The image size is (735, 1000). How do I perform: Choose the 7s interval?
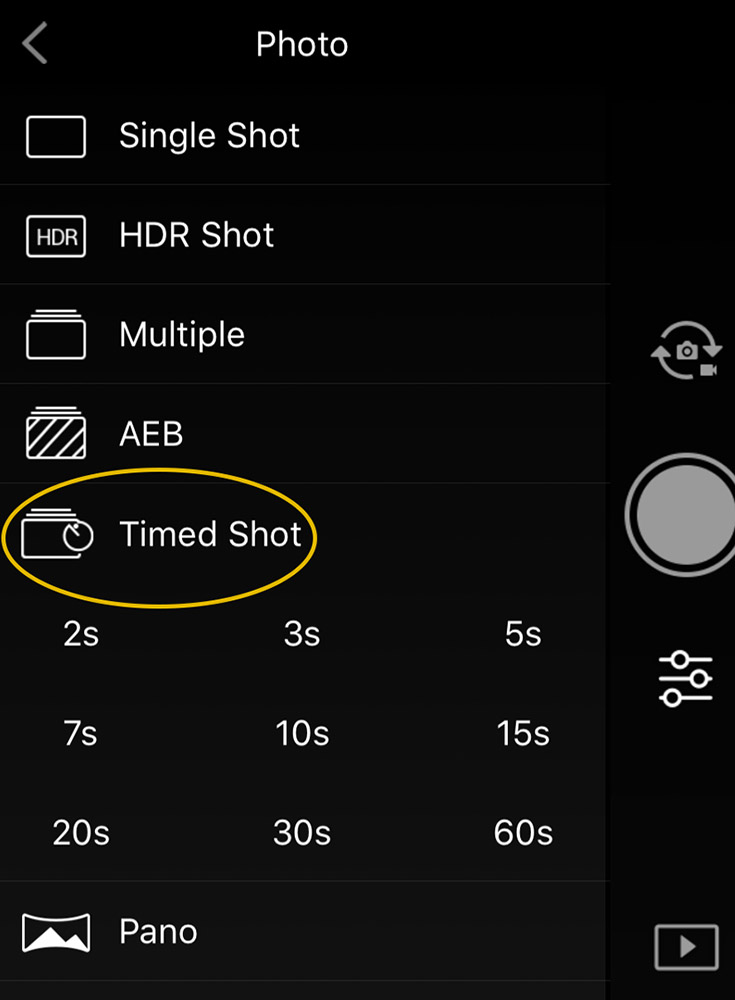pyautogui.click(x=81, y=734)
